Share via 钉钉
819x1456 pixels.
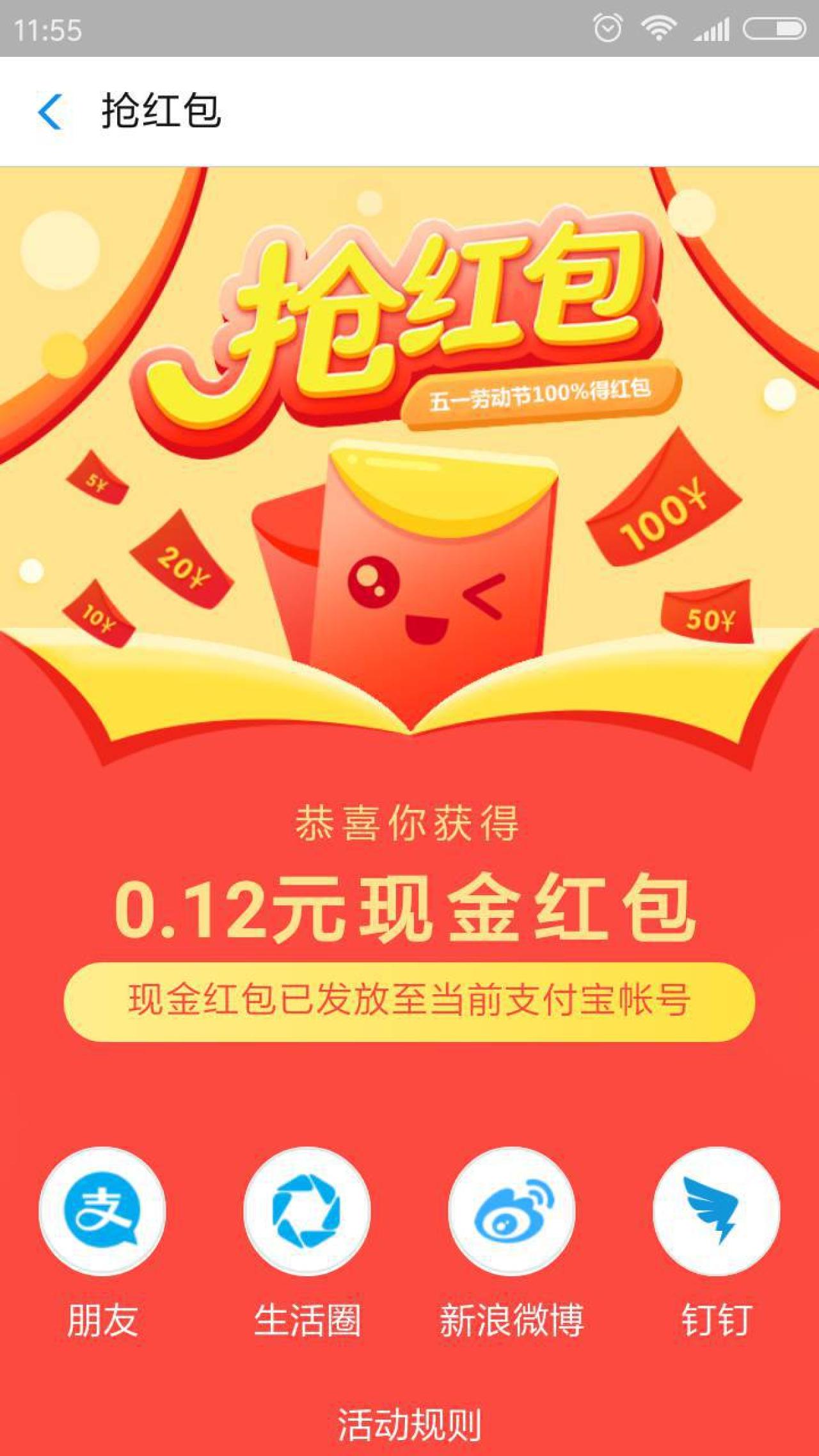coord(716,1212)
